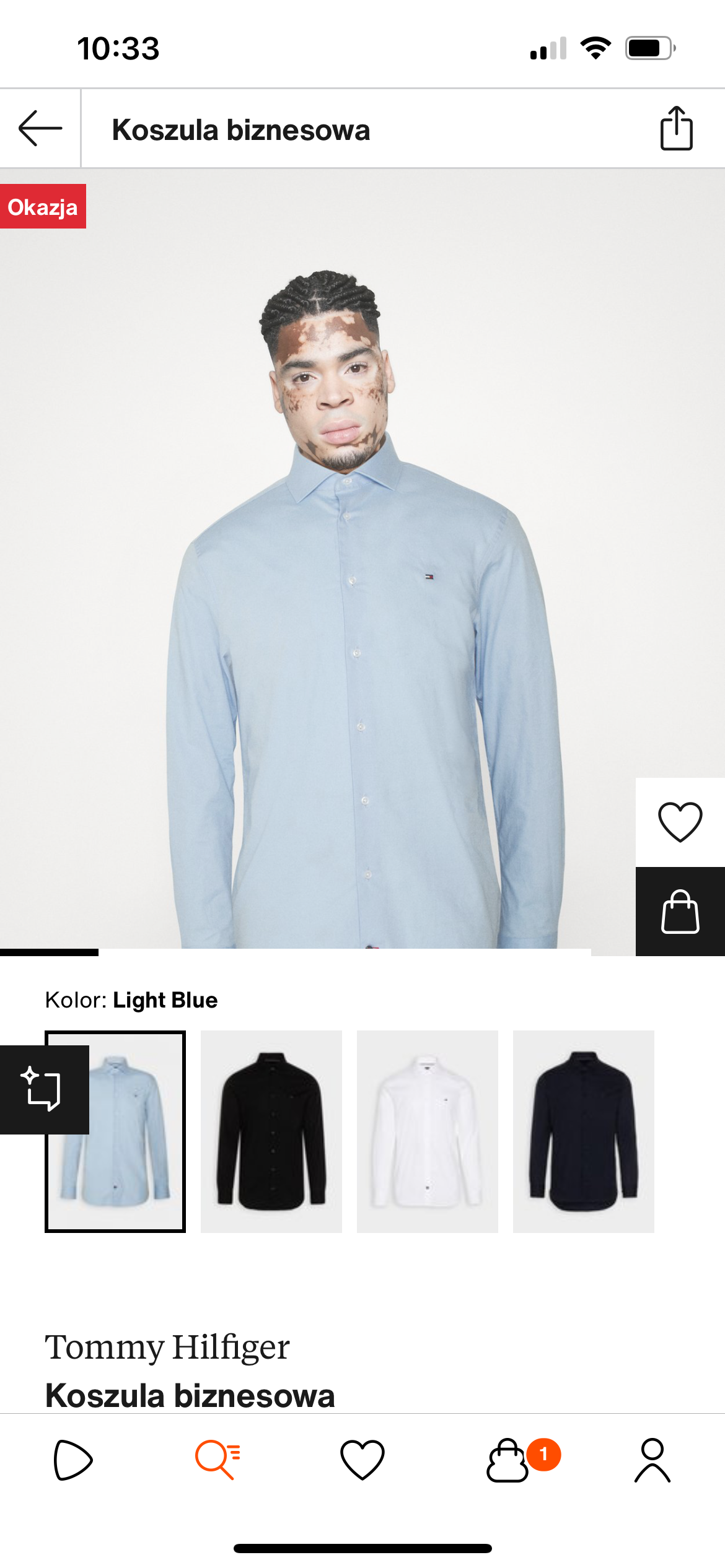
Task: Open the search and browse tab
Action: (217, 1460)
